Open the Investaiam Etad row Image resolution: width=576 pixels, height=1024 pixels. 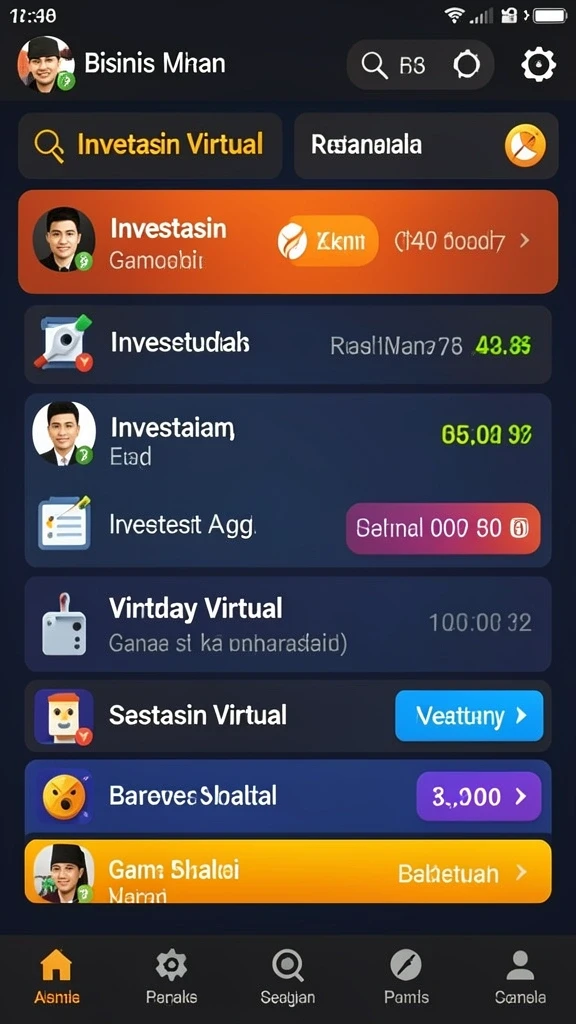pos(288,433)
